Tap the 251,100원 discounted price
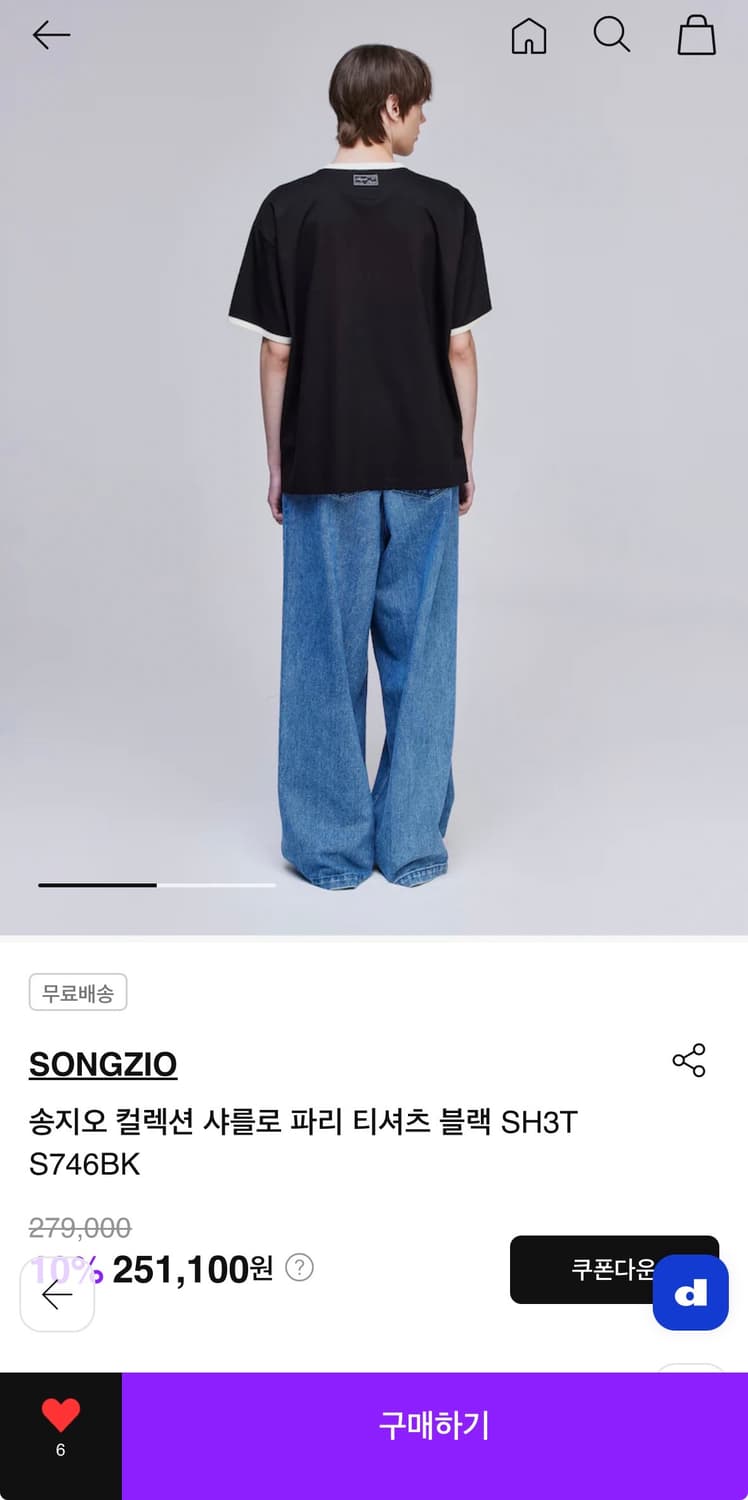This screenshot has height=1500, width=748. [x=195, y=1268]
